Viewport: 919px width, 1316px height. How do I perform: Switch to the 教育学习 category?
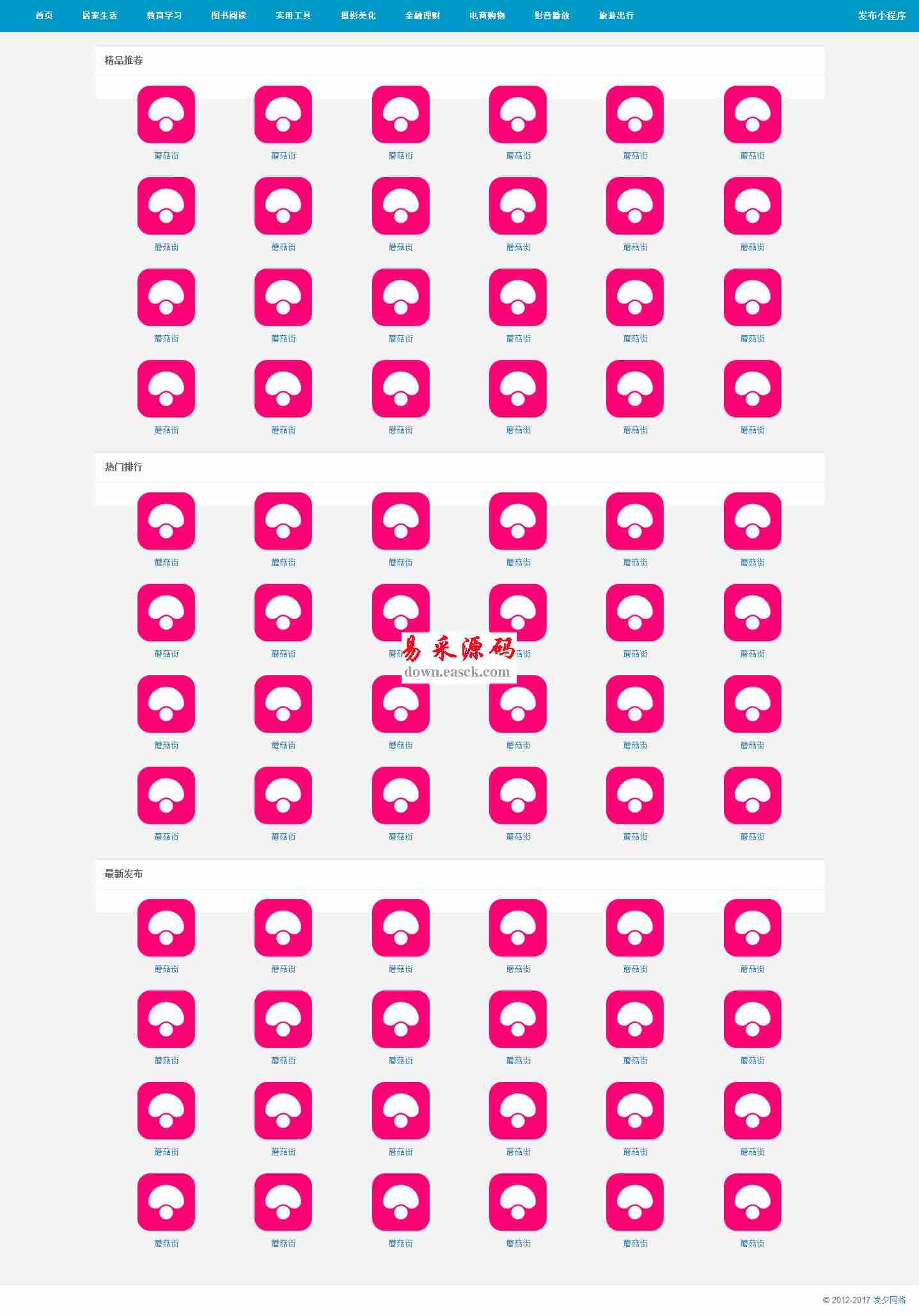click(x=164, y=15)
